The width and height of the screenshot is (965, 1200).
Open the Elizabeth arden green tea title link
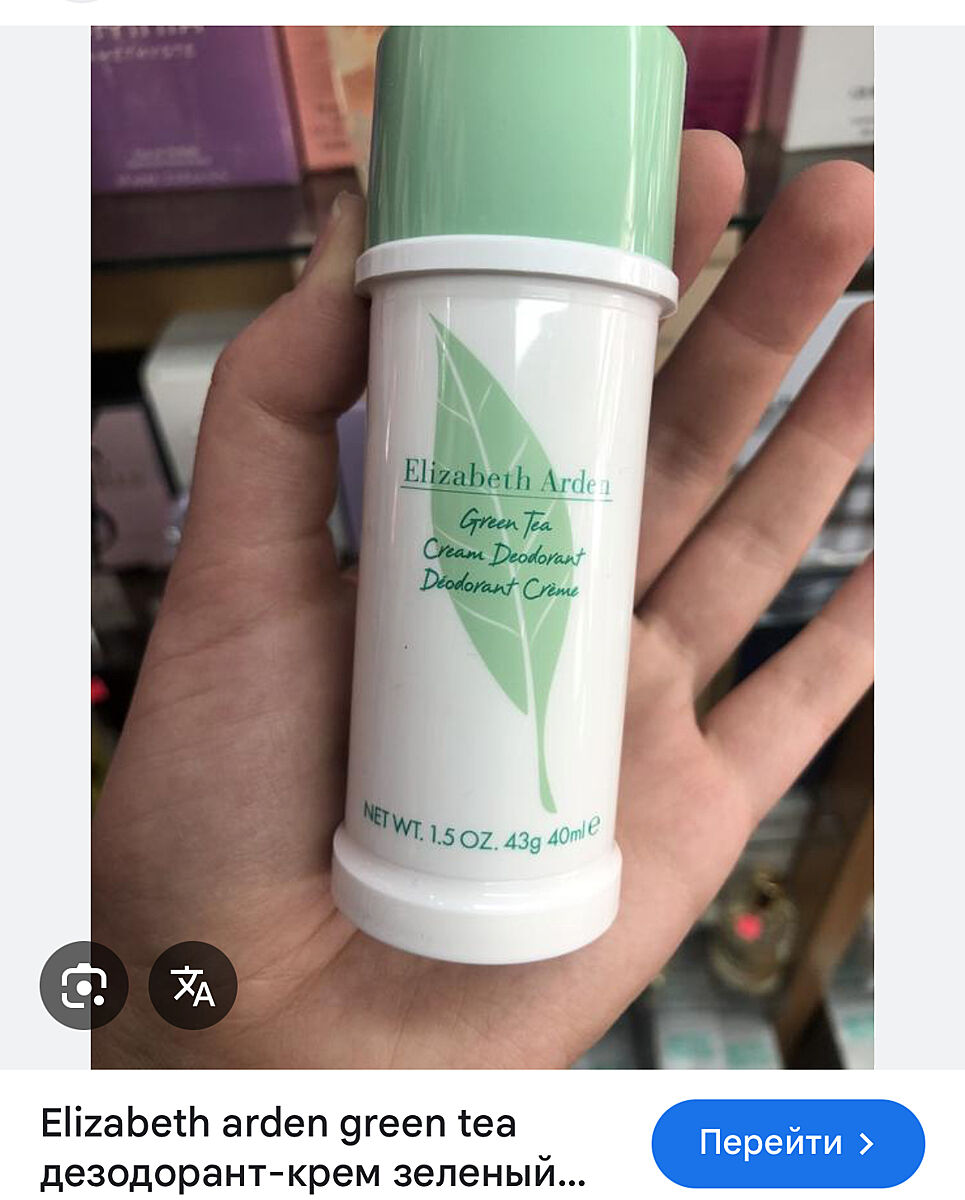[x=310, y=1146]
